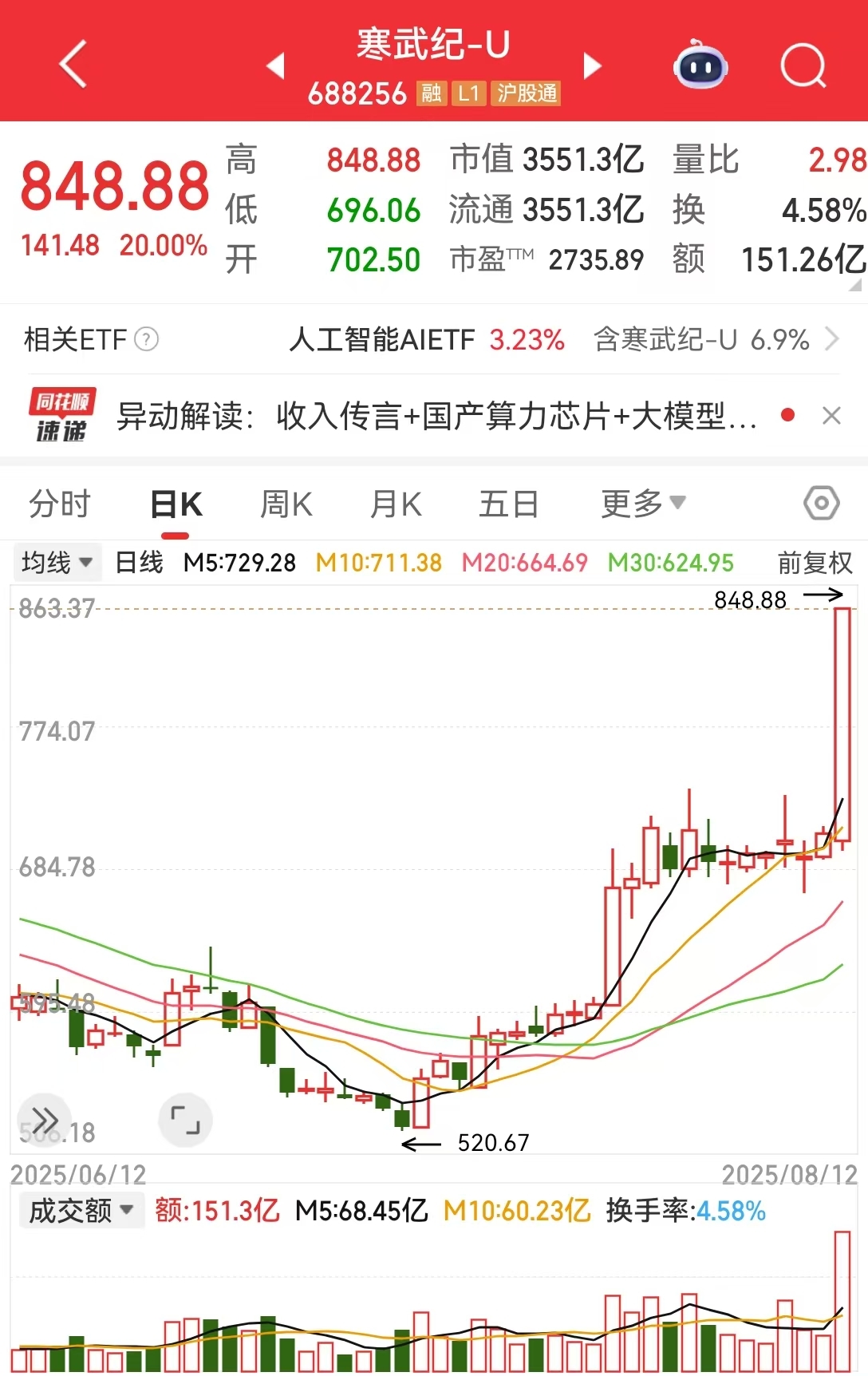Go back using the top-left arrow
Viewport: 868px width, 1376px height.
click(73, 64)
